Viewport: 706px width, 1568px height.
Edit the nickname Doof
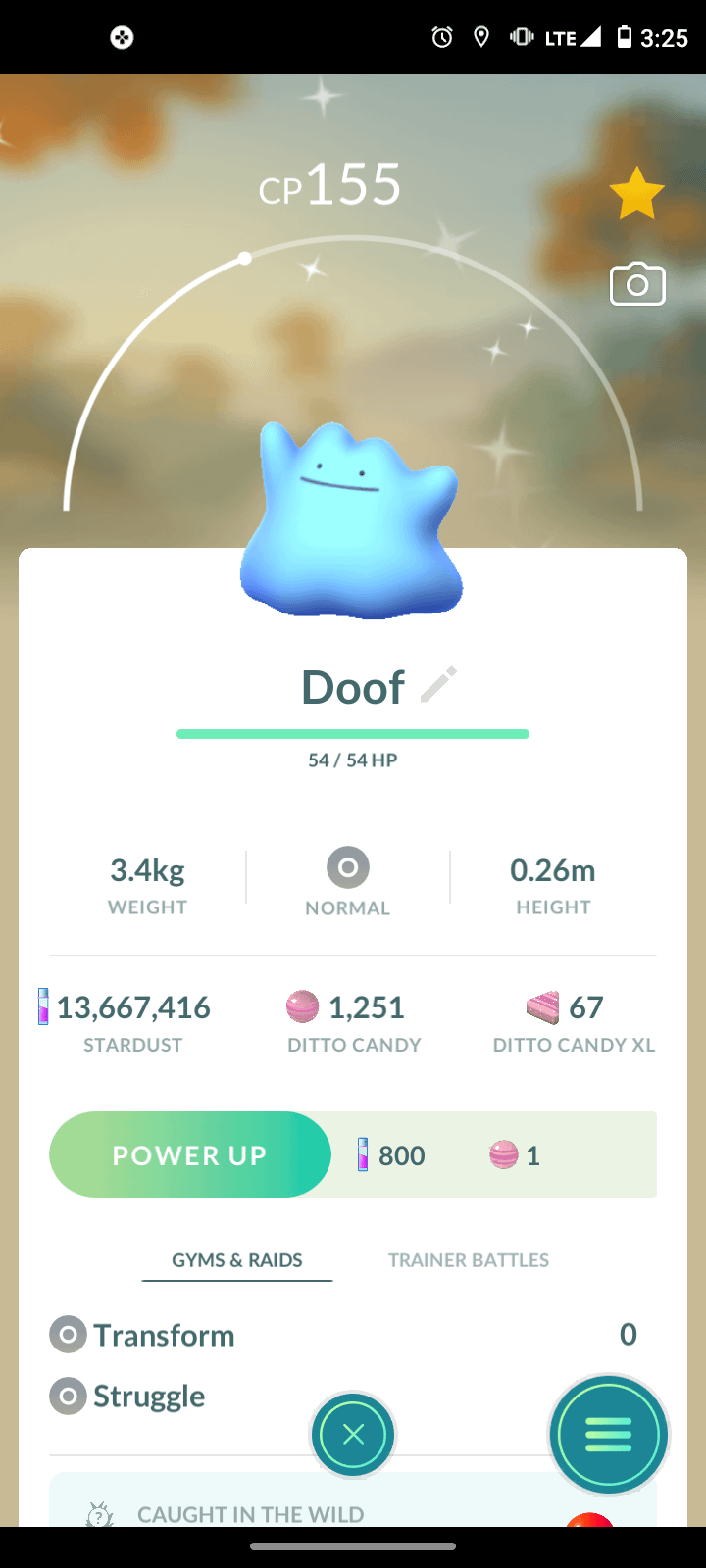(x=438, y=685)
